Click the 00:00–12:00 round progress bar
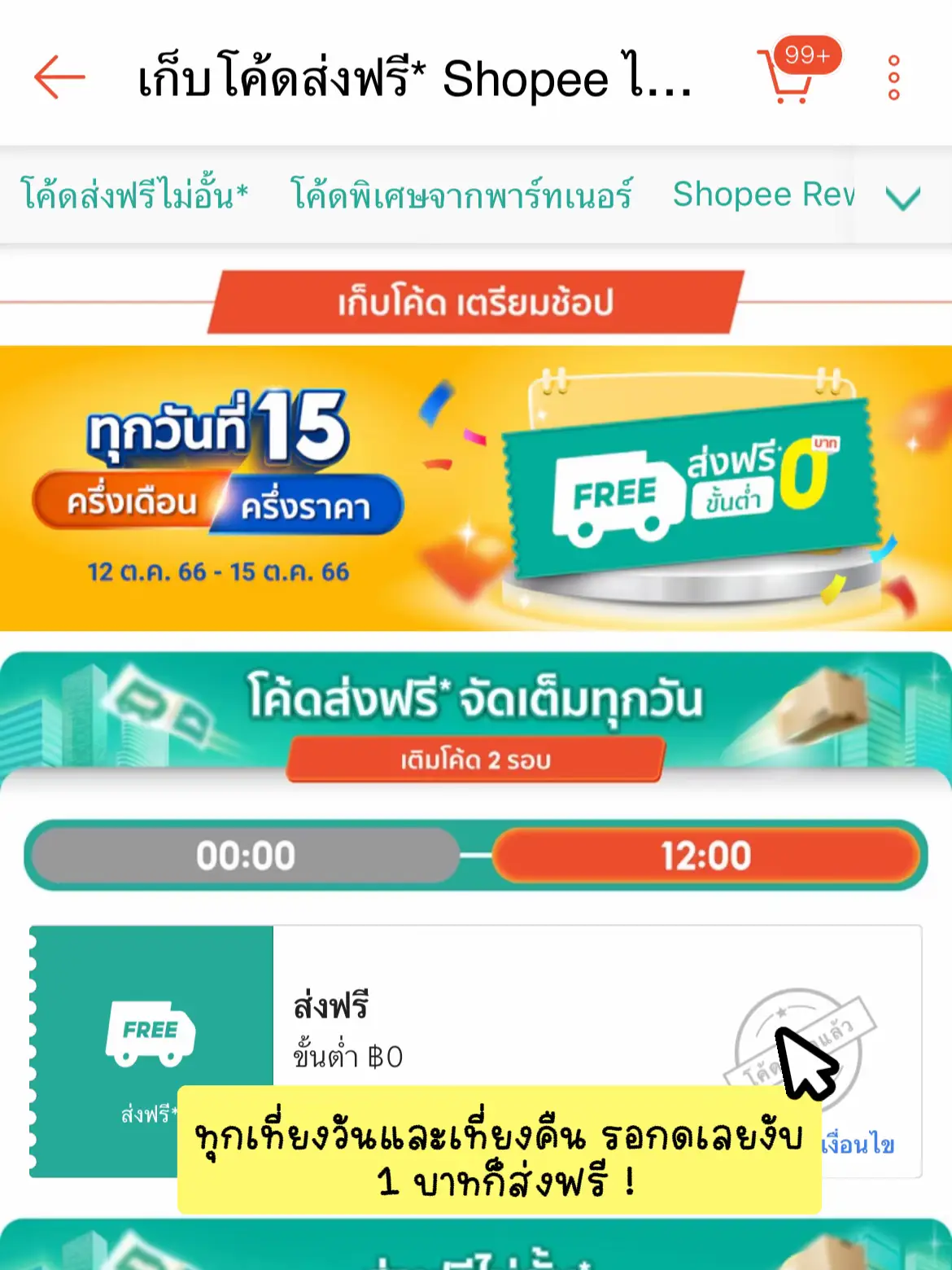This screenshot has width=952, height=1270. pyautogui.click(x=476, y=855)
